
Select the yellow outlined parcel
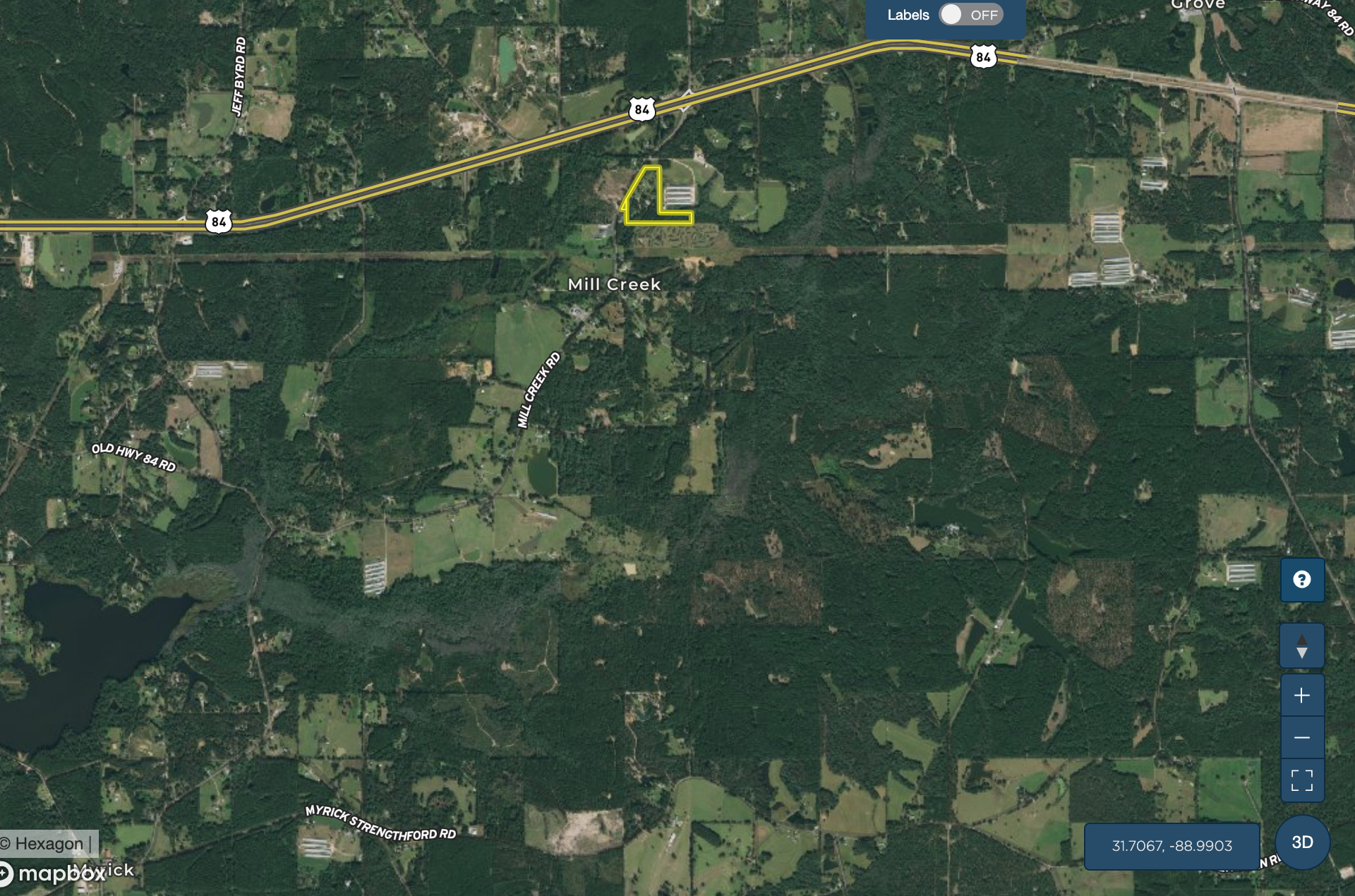tap(643, 205)
